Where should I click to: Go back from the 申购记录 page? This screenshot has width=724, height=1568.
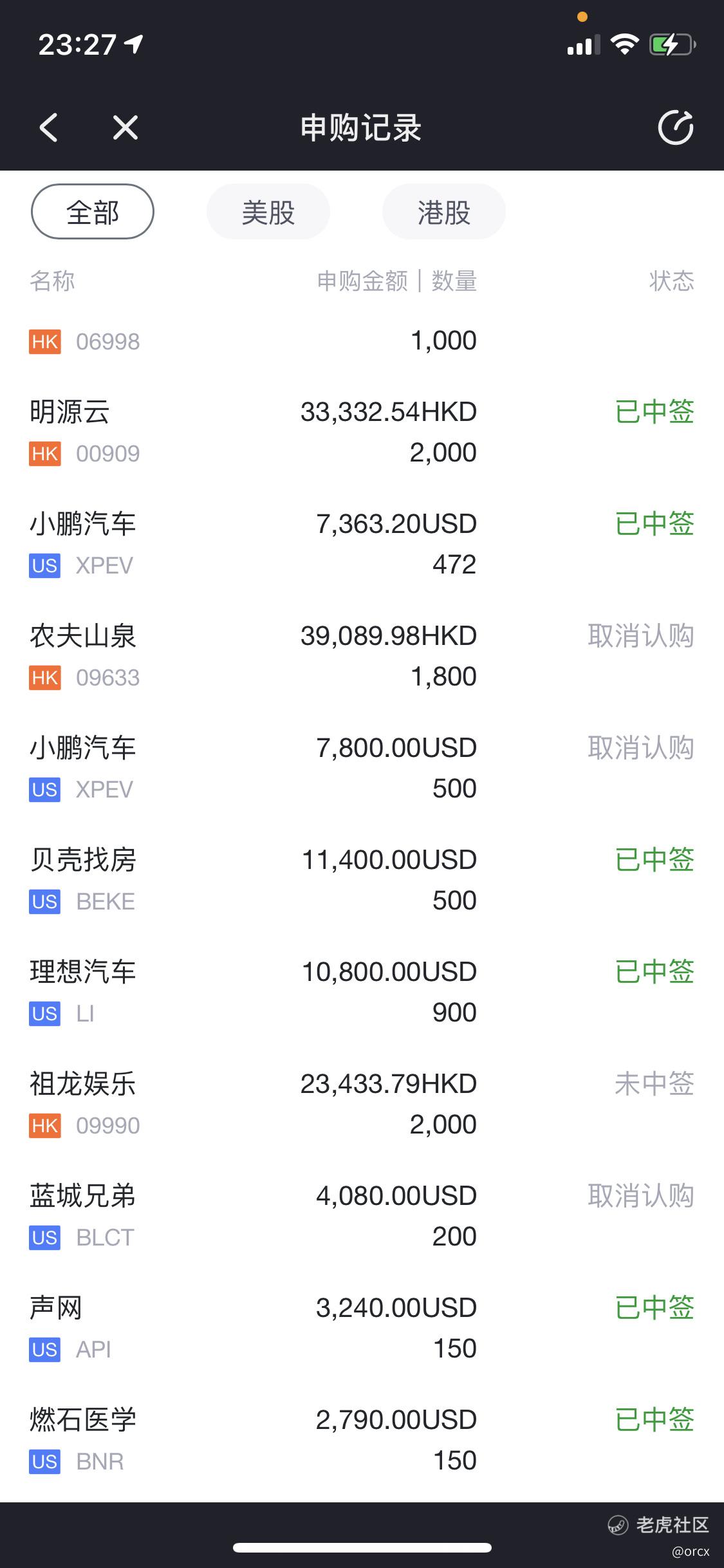point(49,127)
